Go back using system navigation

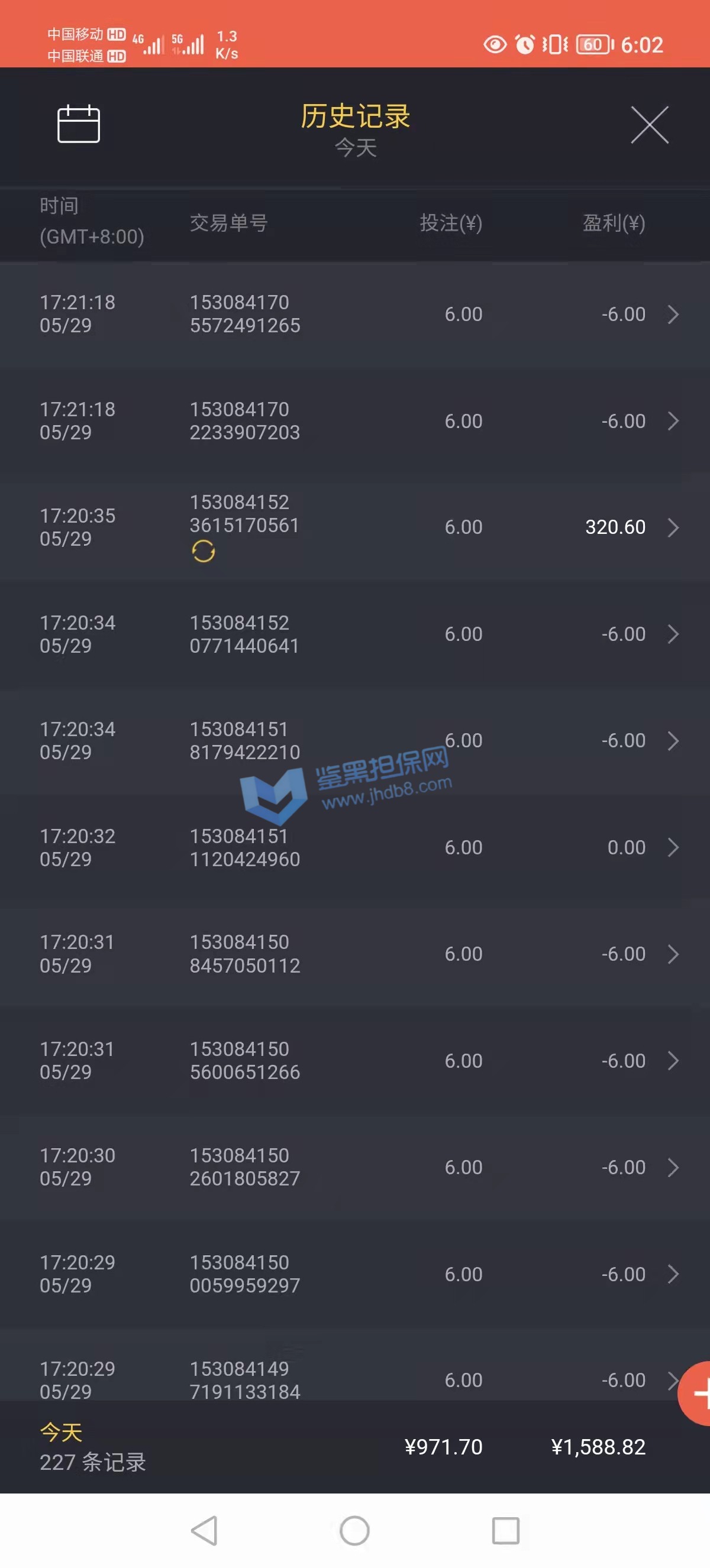(x=205, y=1530)
